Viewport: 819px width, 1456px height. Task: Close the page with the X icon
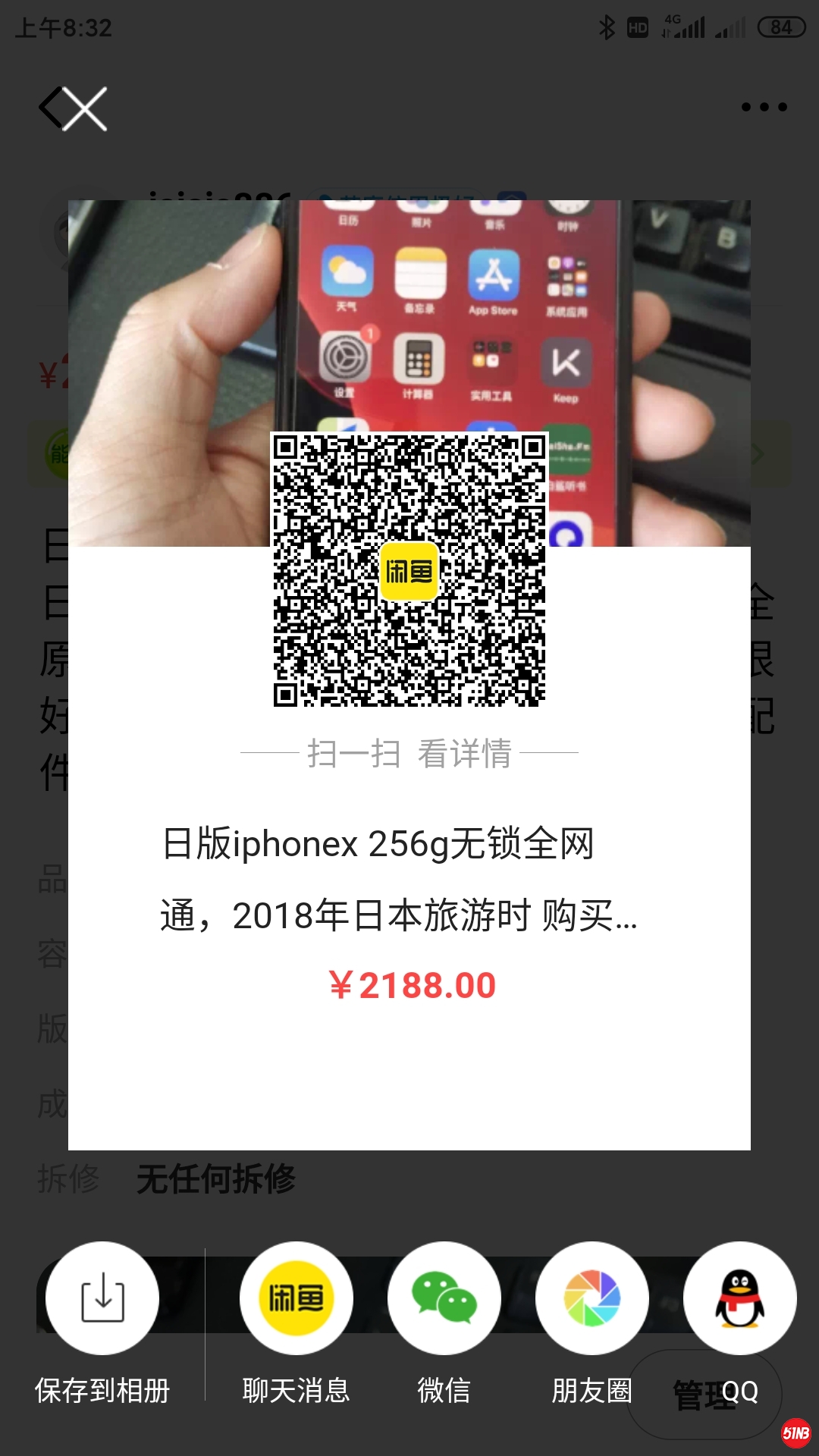click(x=86, y=108)
